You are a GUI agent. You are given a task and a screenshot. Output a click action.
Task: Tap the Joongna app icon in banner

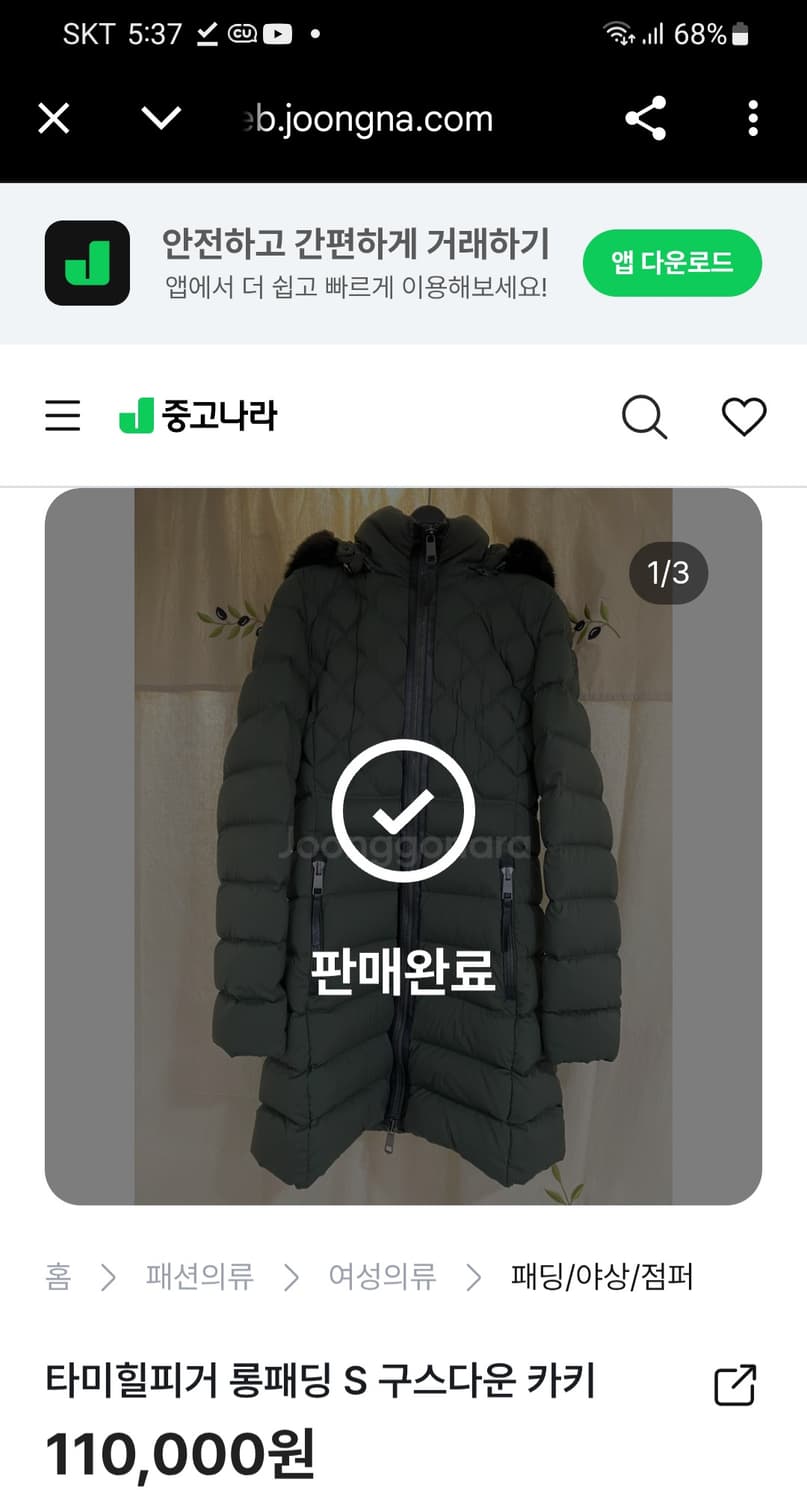tap(87, 263)
